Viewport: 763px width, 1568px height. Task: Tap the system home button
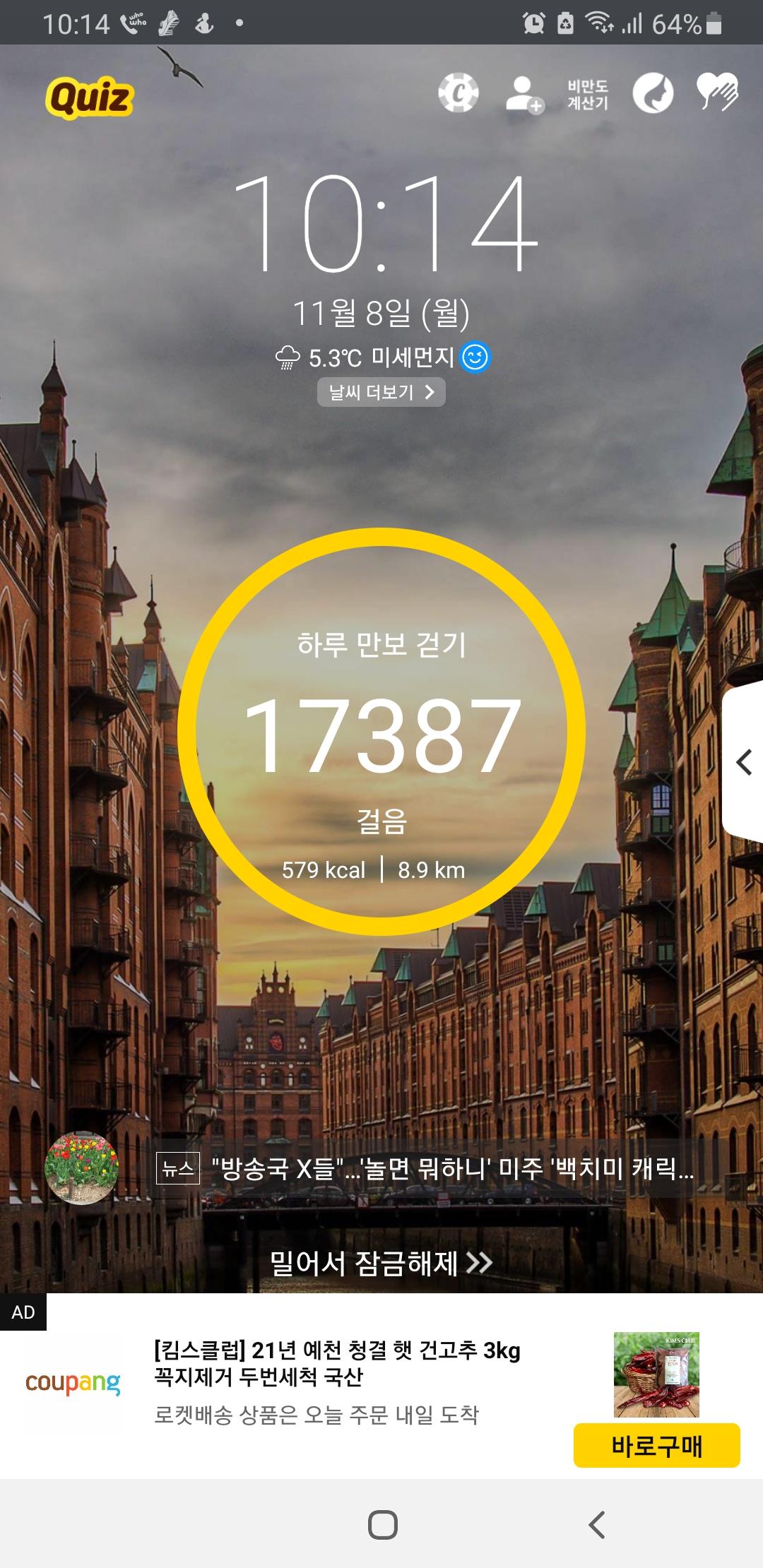pyautogui.click(x=382, y=1524)
